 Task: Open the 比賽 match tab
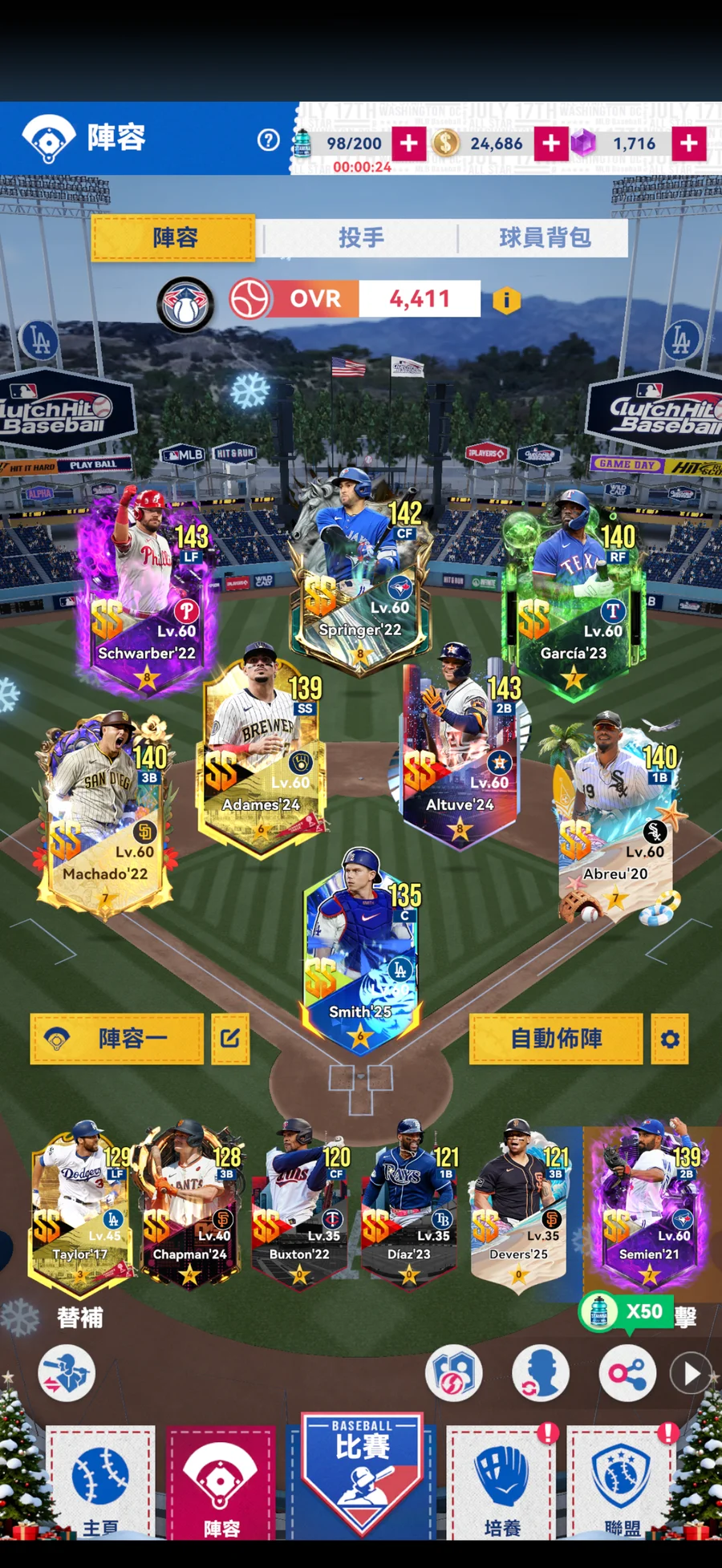[362, 1468]
